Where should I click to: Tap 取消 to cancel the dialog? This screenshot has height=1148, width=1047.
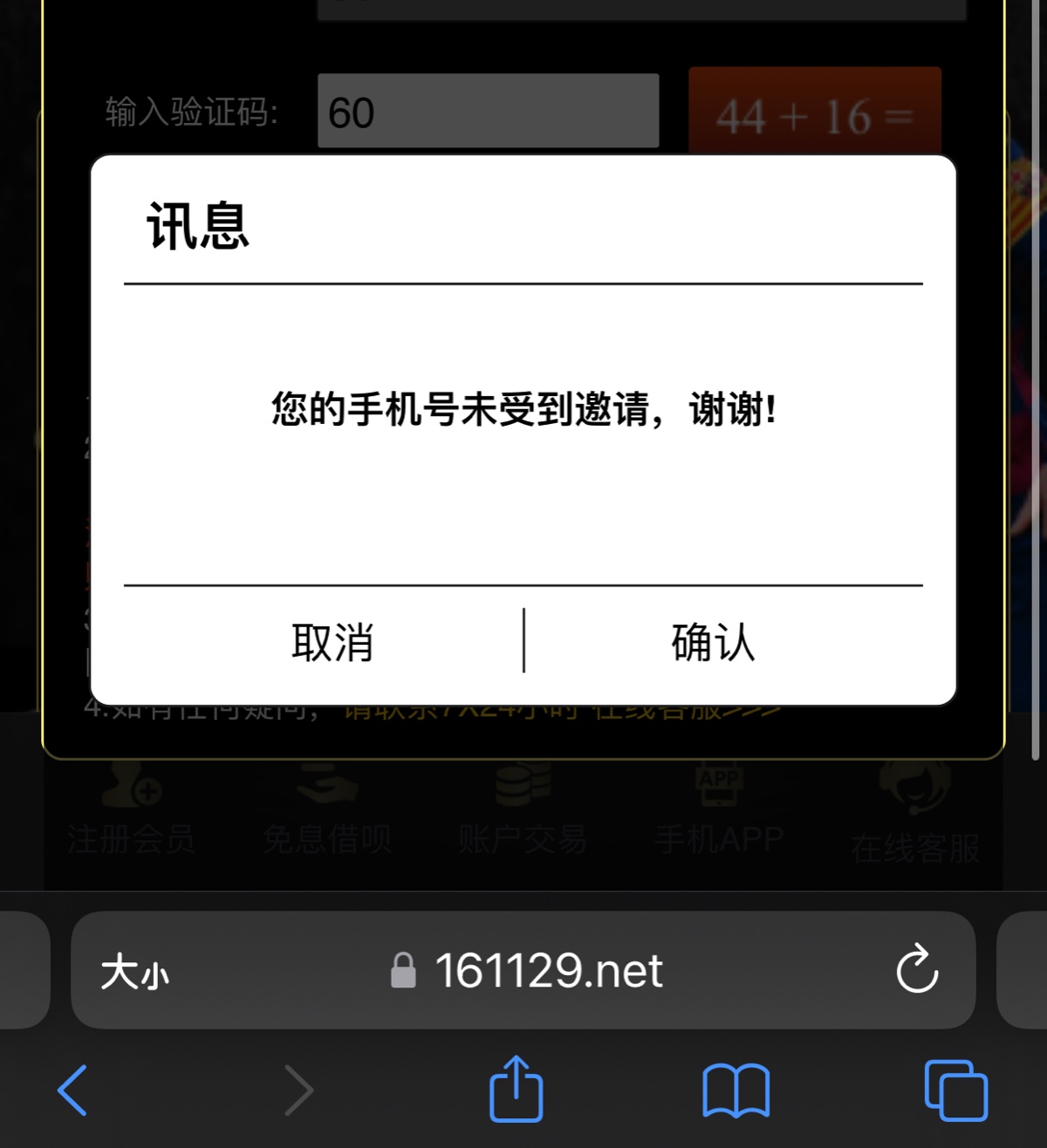(332, 643)
